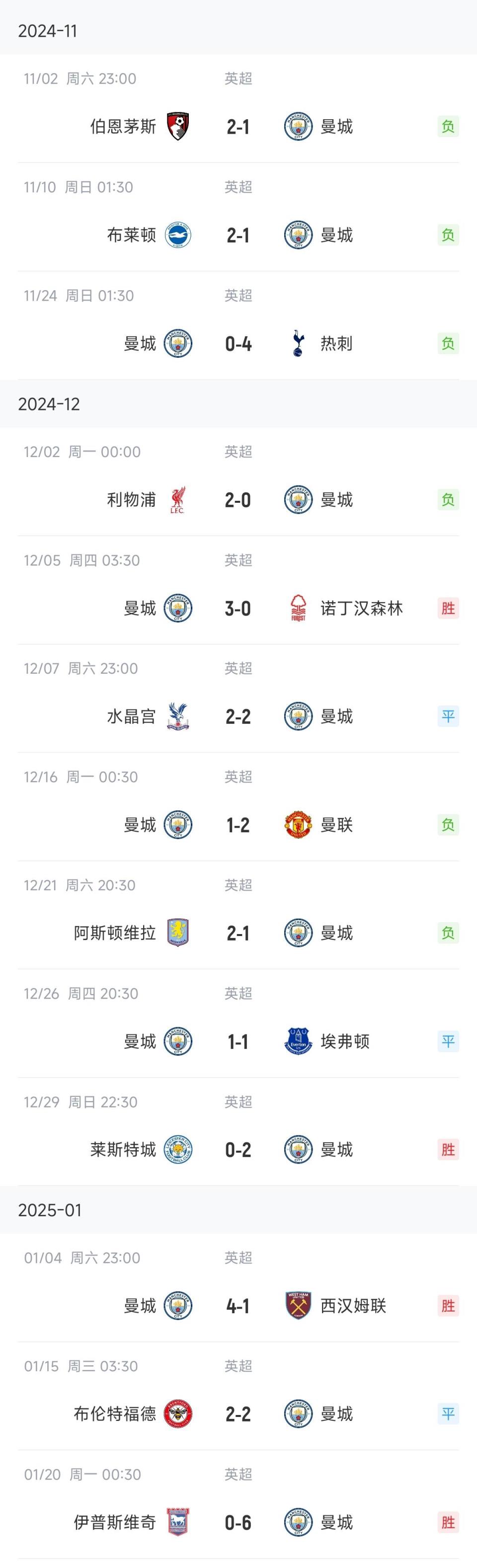Select the Liverpool 2-0 Man City match

[x=238, y=500]
